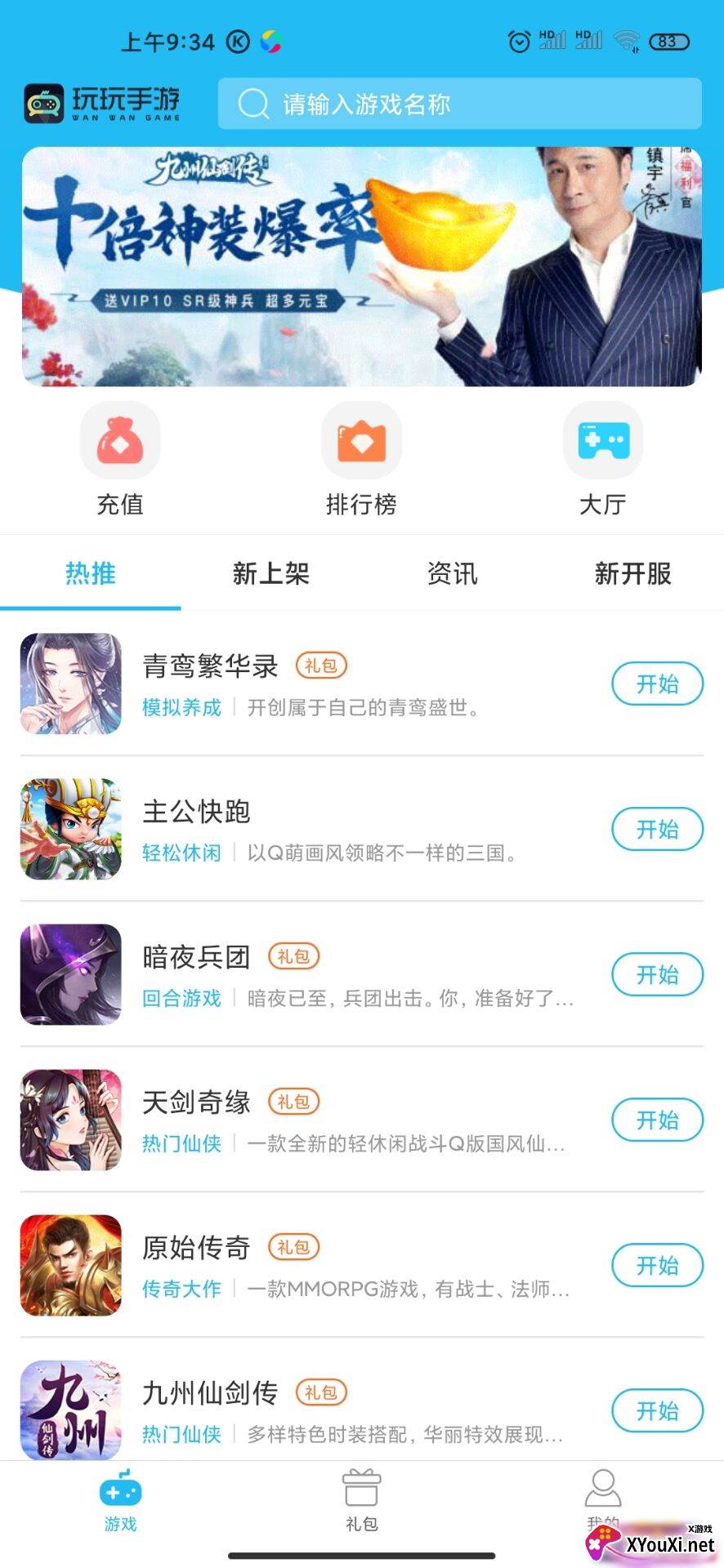
Task: Start the game 暗夜兵团
Action: pos(657,975)
